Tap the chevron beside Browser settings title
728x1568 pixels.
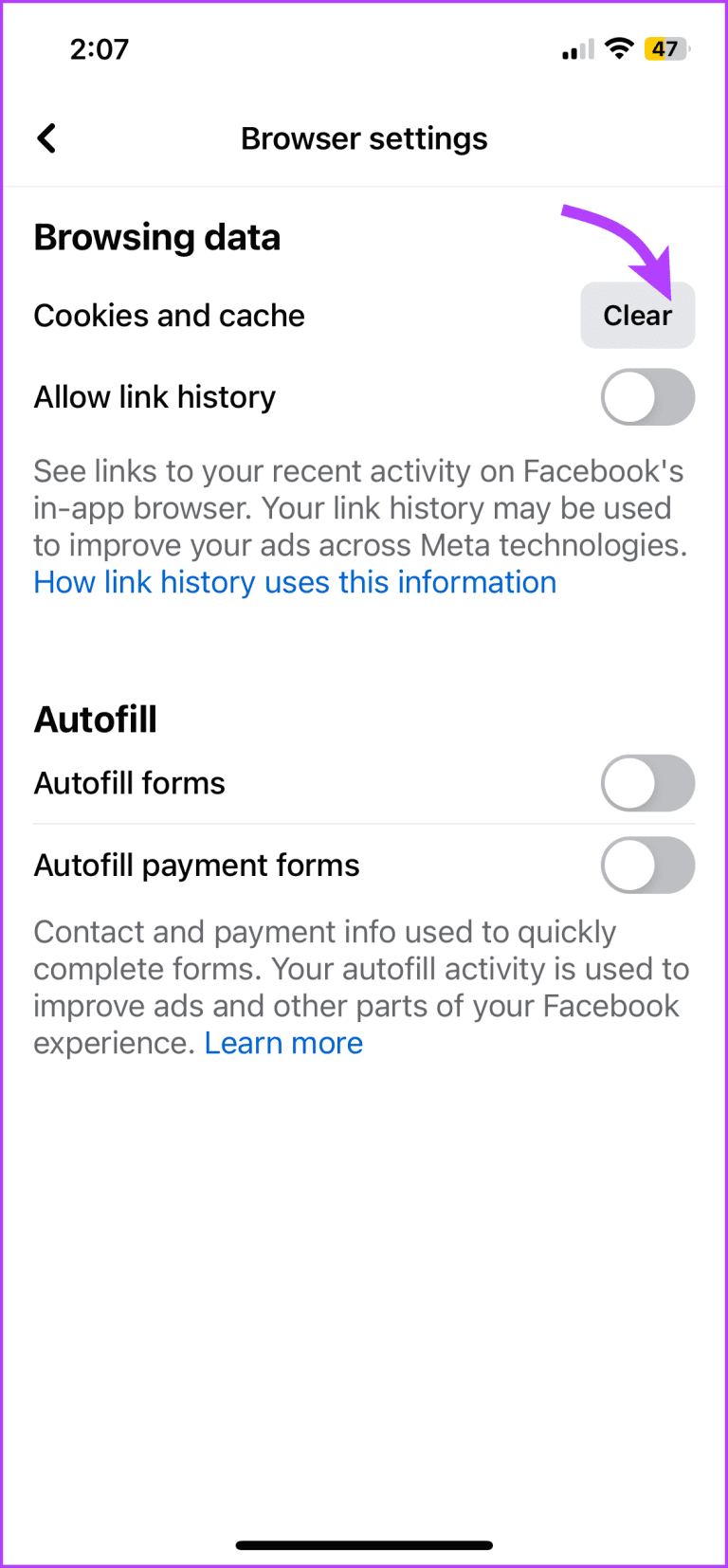[x=45, y=138]
